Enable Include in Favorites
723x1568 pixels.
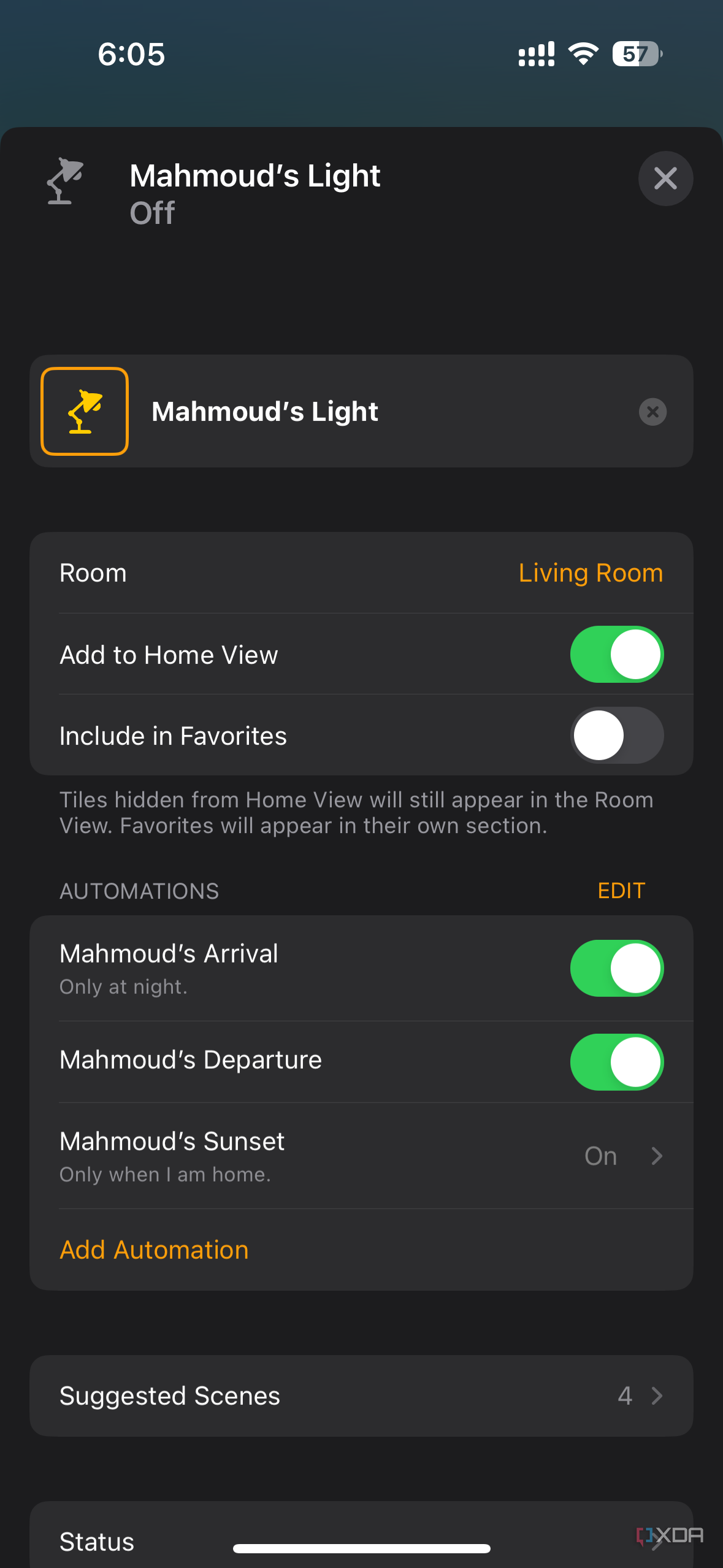pyautogui.click(x=617, y=735)
